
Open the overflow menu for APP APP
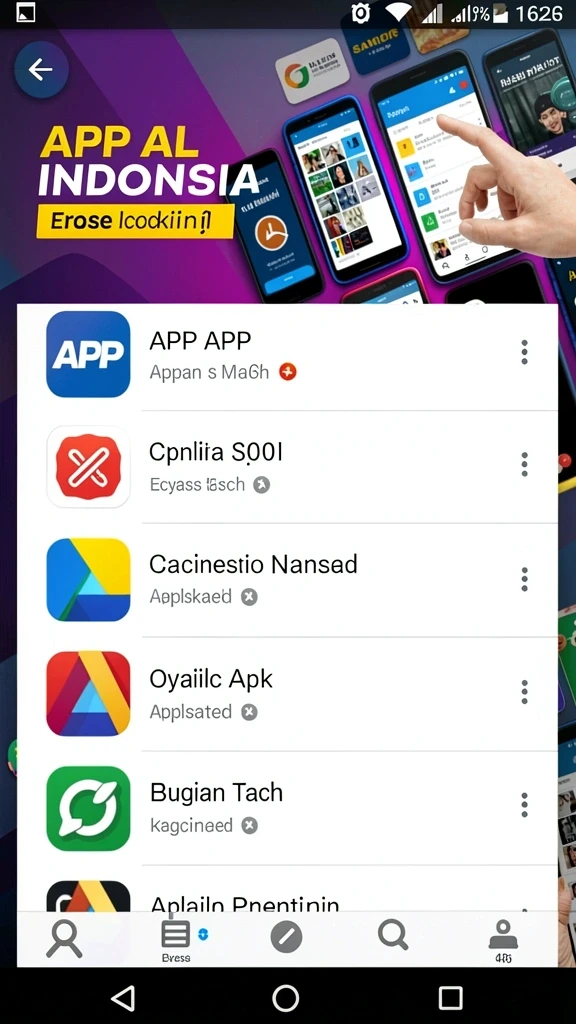524,352
